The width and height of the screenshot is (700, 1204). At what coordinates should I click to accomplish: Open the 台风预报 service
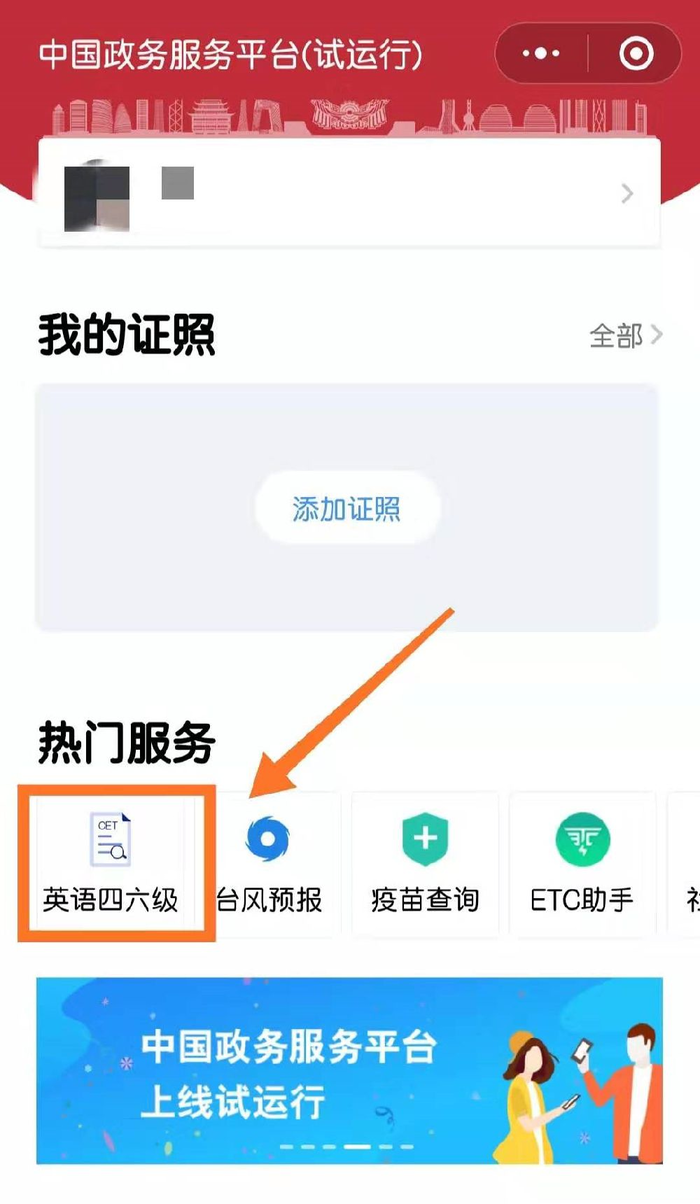point(269,864)
